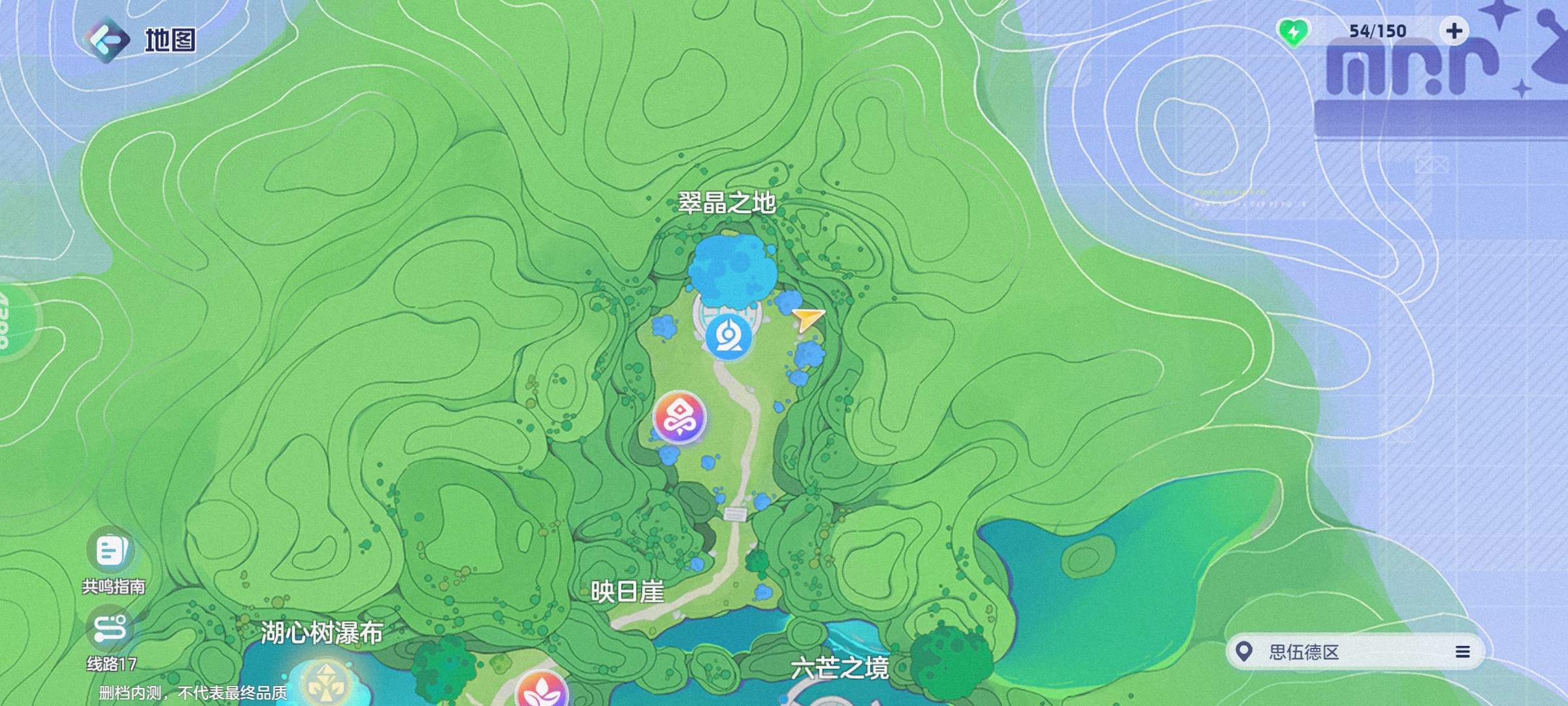Select the pink-purple marker near the path

[679, 417]
